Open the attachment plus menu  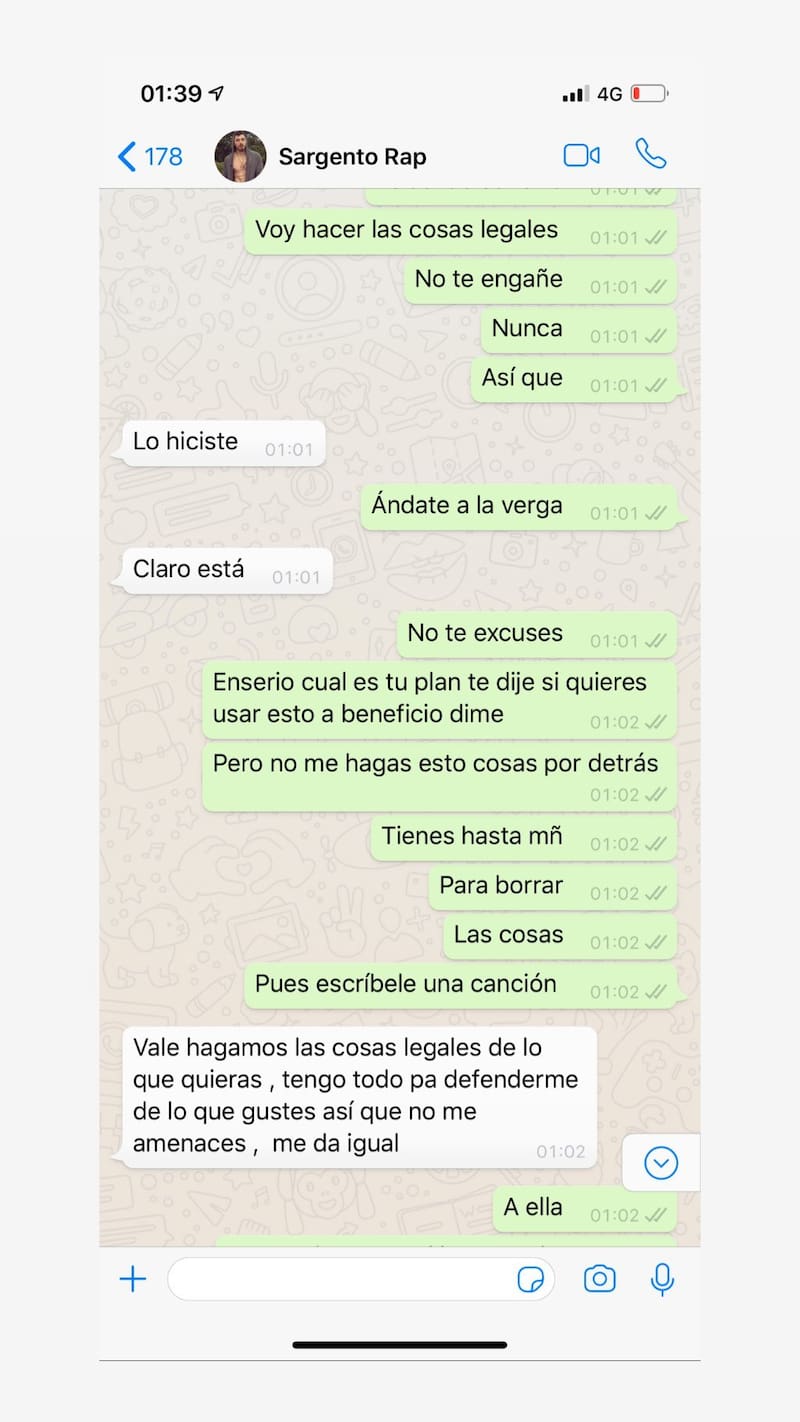(133, 1279)
